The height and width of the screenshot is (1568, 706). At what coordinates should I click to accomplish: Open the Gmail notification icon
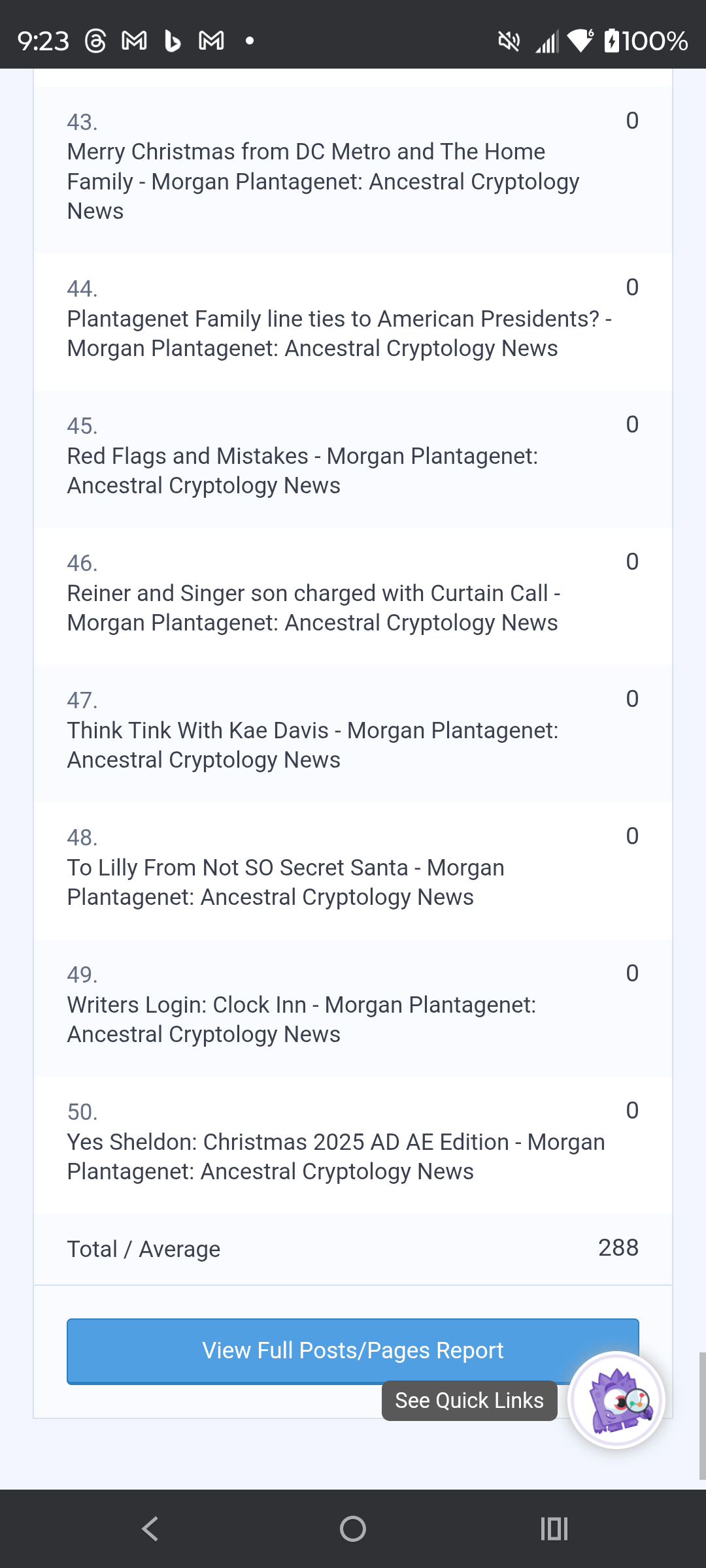134,41
